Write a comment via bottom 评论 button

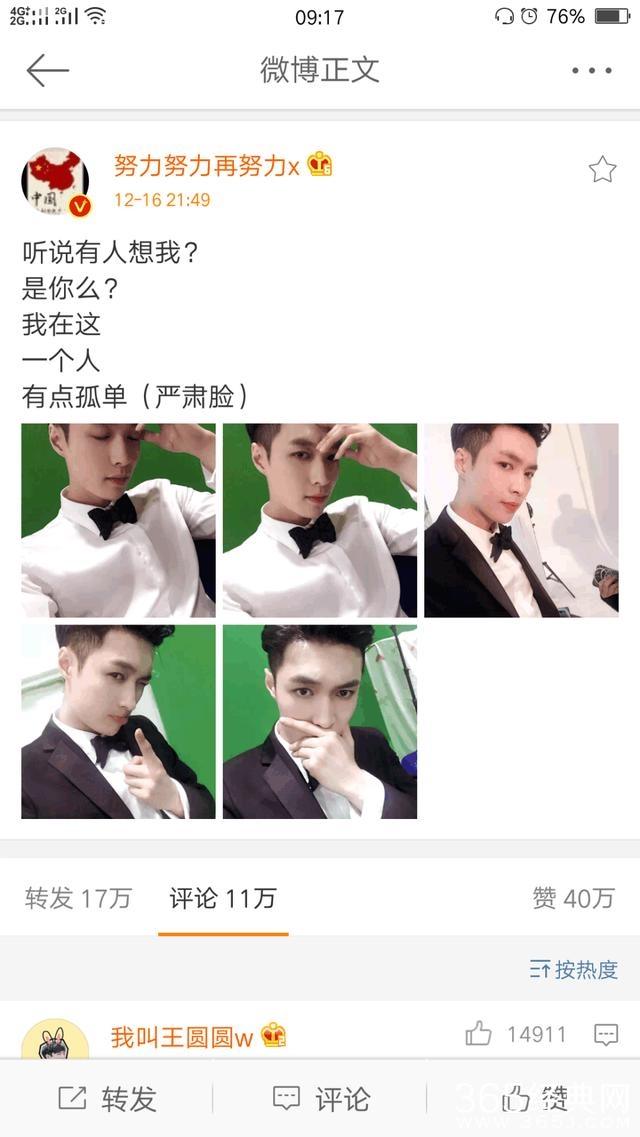[320, 1099]
